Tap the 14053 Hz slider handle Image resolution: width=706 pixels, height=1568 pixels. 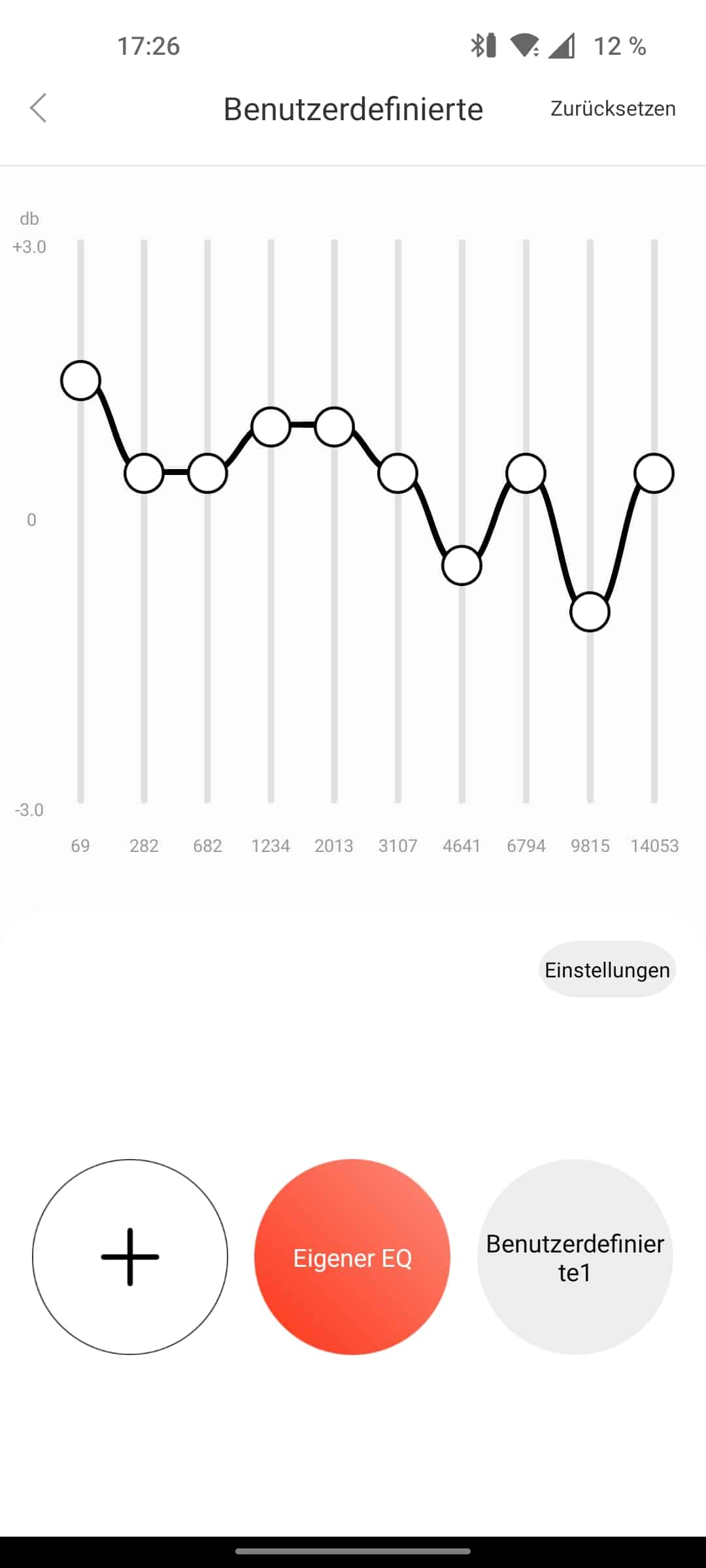click(654, 473)
